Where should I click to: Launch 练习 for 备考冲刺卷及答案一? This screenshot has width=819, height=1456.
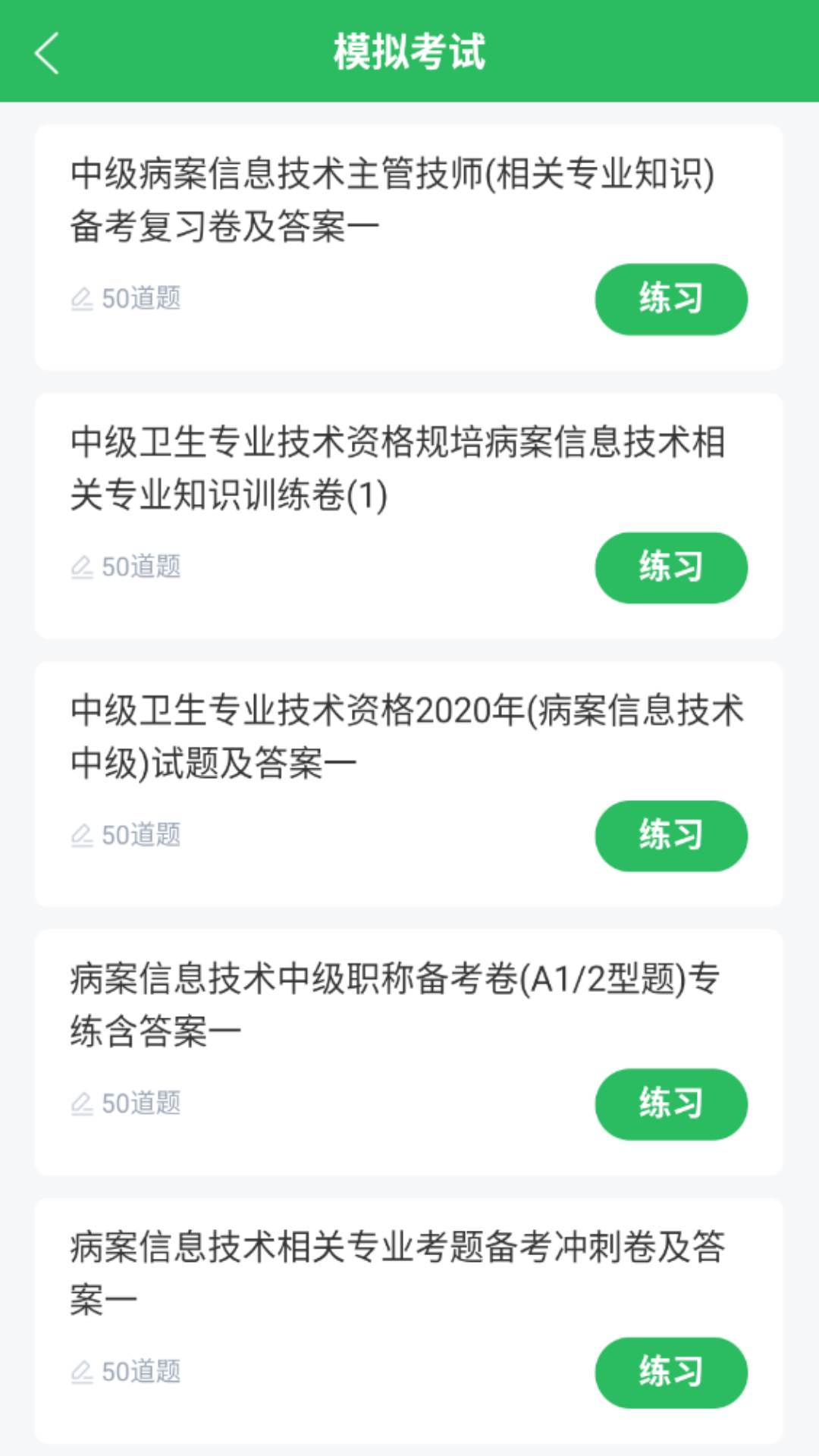click(672, 1371)
